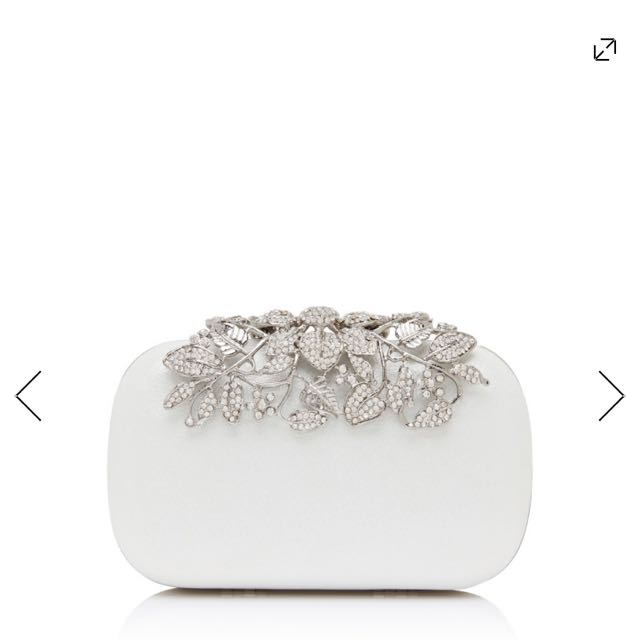Go to the next product photo

(x=611, y=394)
